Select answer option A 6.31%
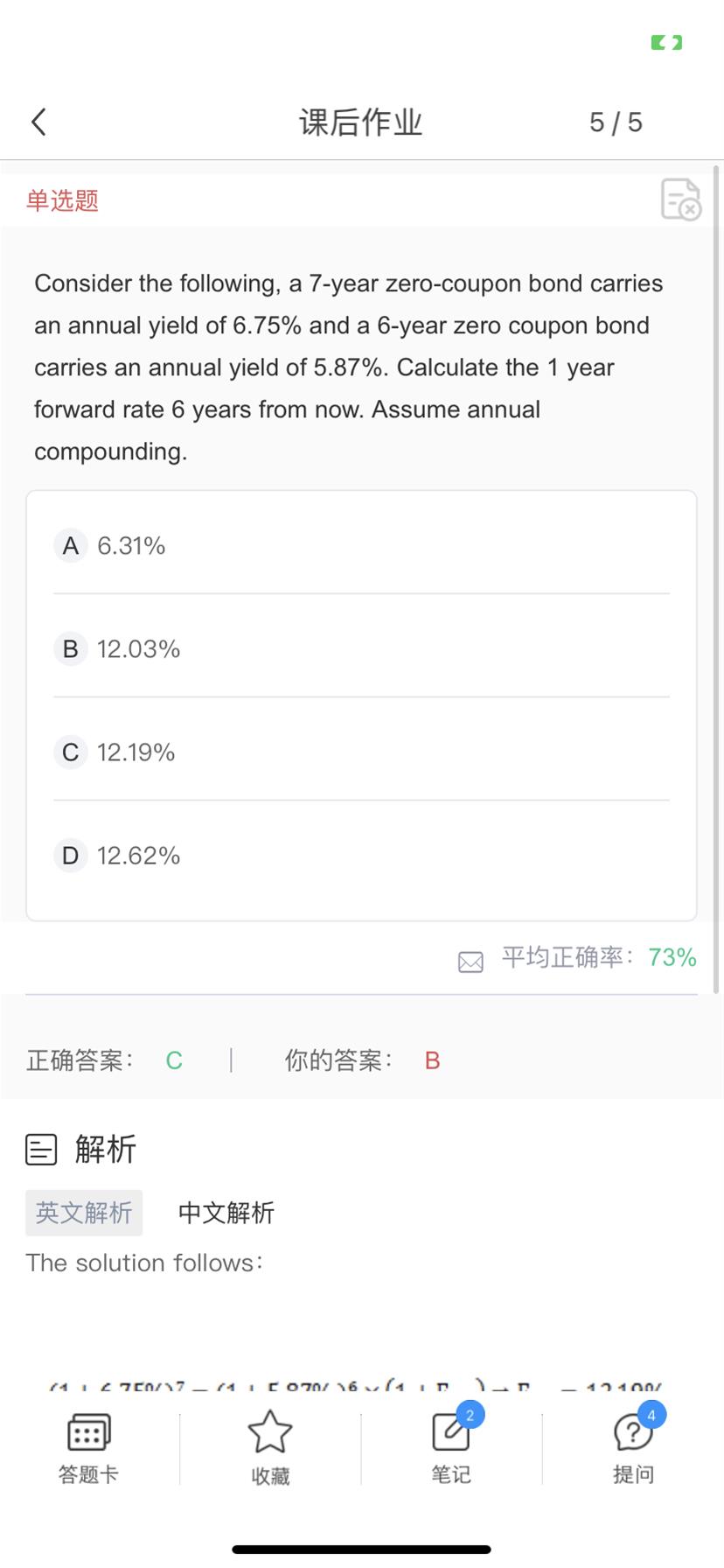724x1568 pixels. tap(361, 545)
